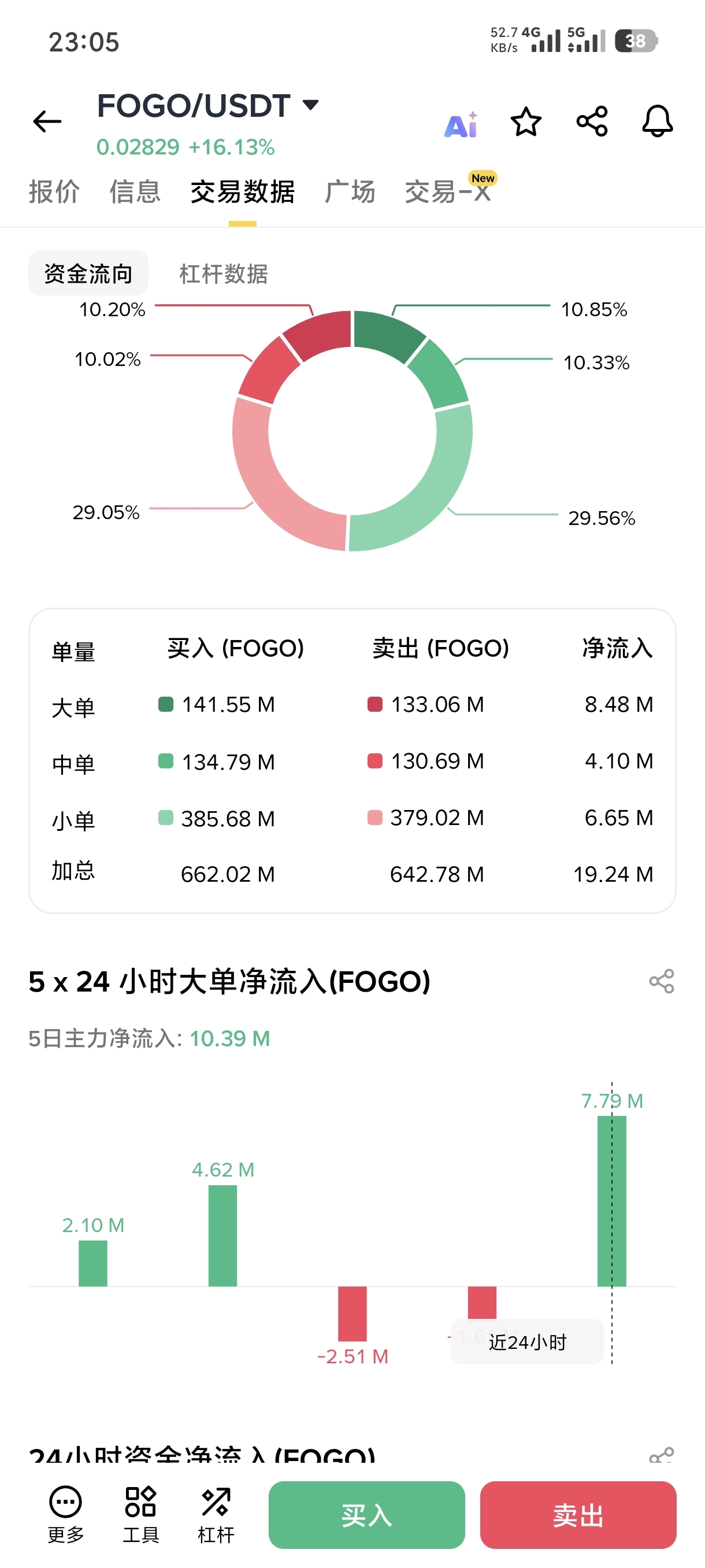Open the 广场 tab
The image size is (705, 1568).
[350, 192]
